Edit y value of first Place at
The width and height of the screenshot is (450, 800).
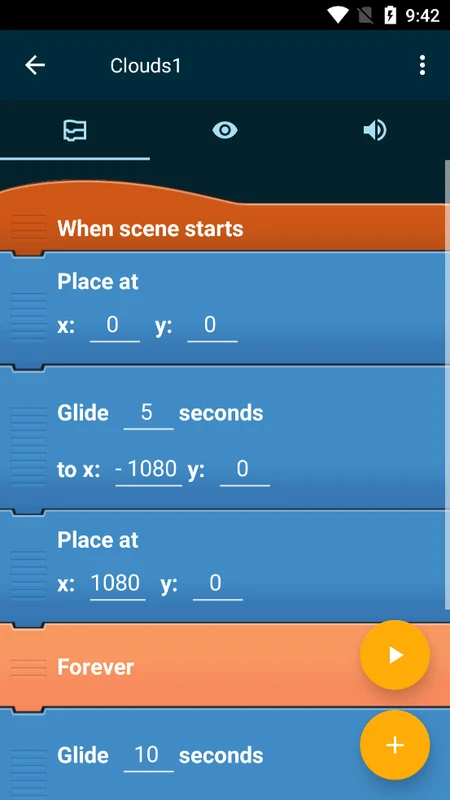212,327
